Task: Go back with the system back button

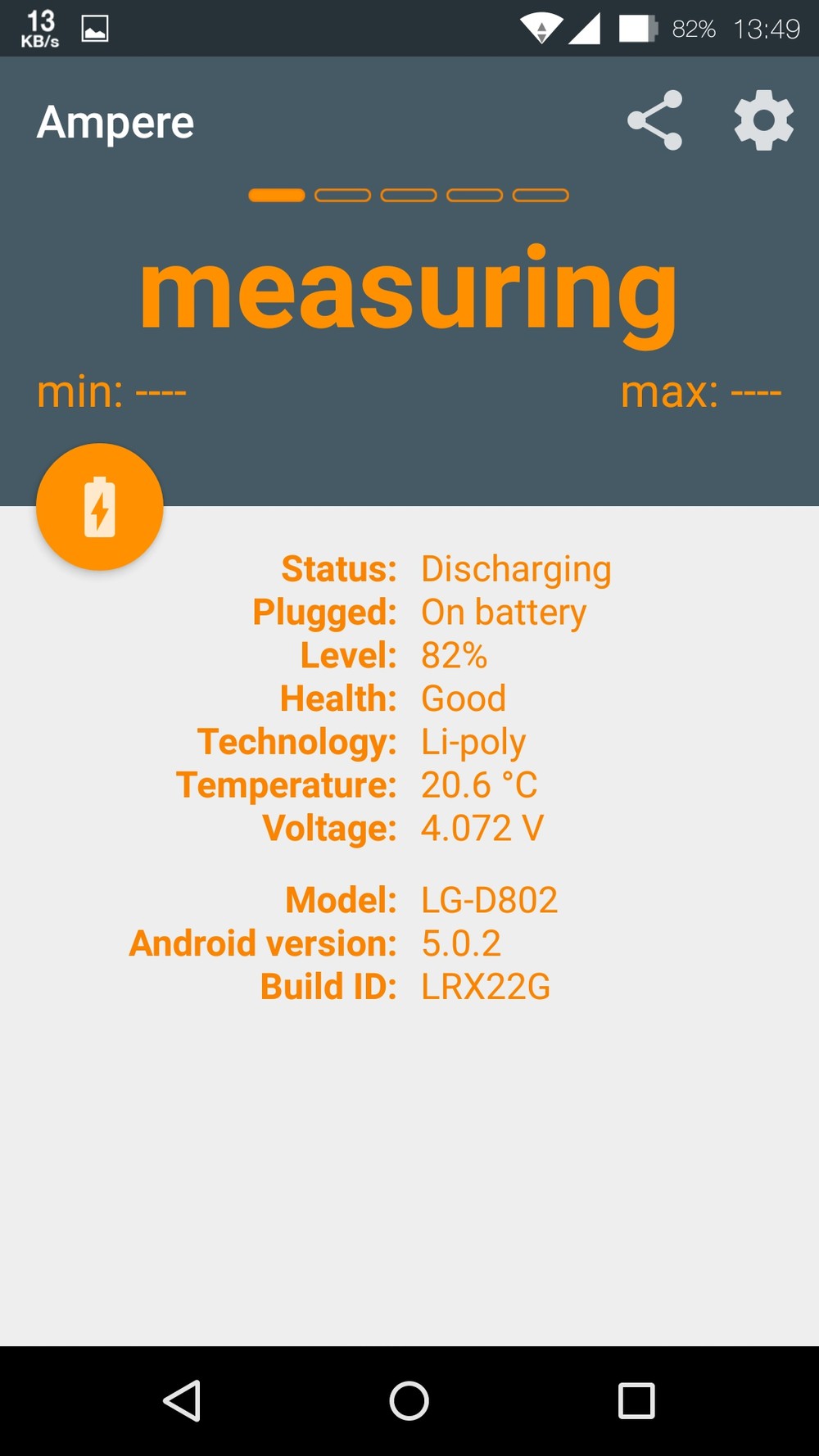Action: 183,1400
